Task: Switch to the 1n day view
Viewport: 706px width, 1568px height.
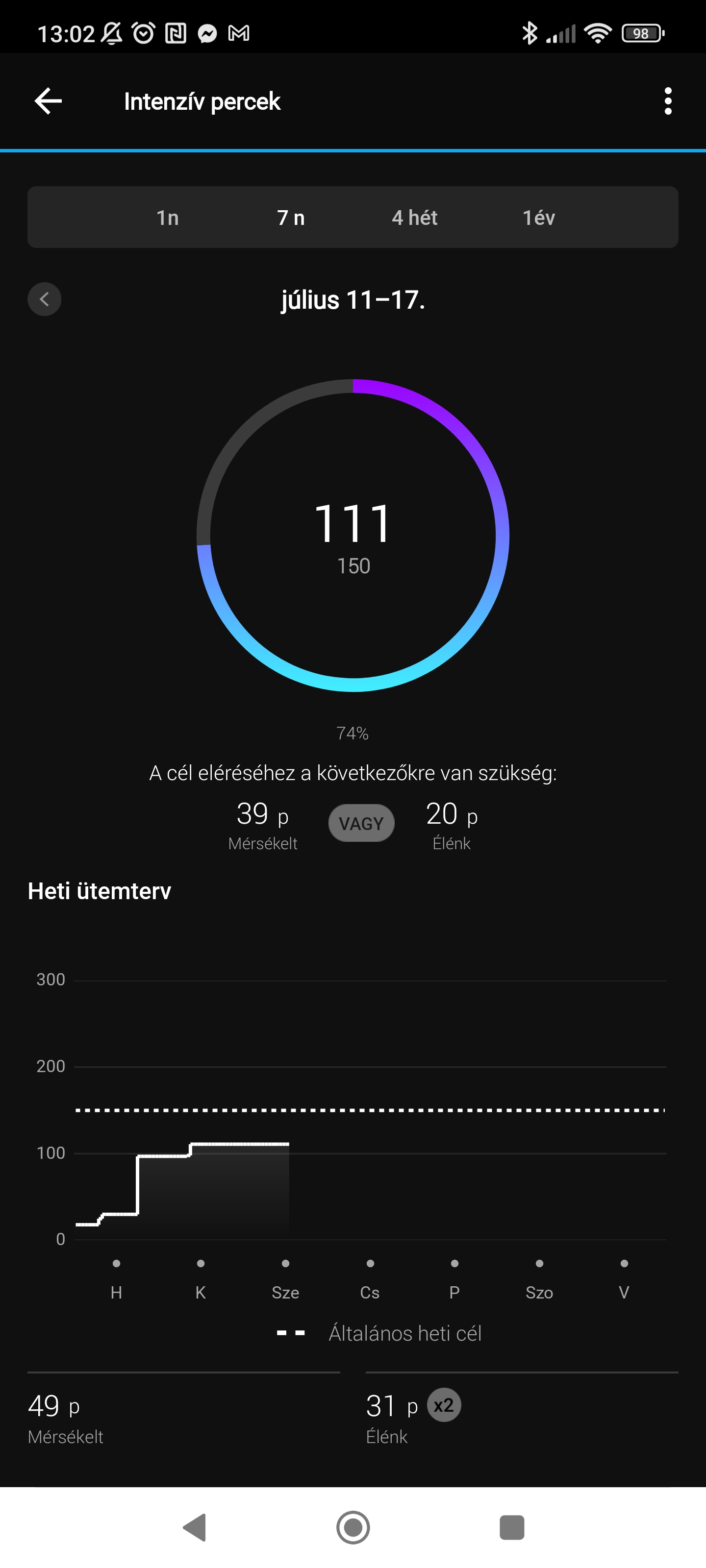Action: (x=168, y=217)
